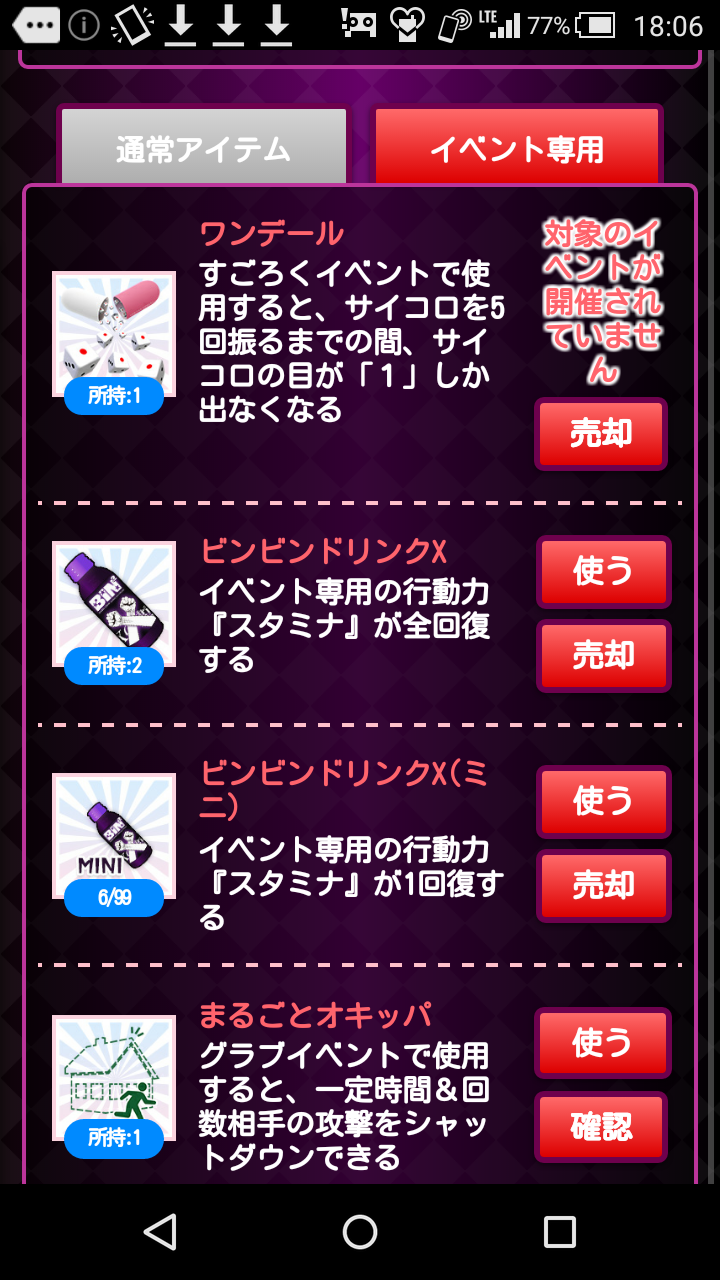Select the イベント専用 tab
Viewport: 720px width, 1280px height.
tap(517, 148)
